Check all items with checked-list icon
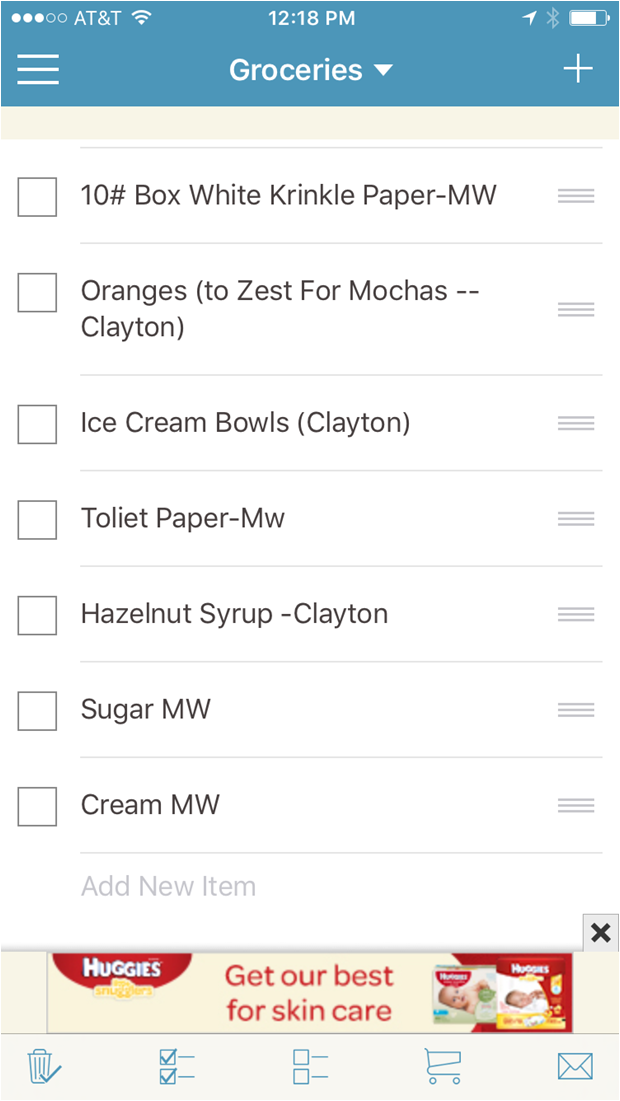 click(x=176, y=1067)
